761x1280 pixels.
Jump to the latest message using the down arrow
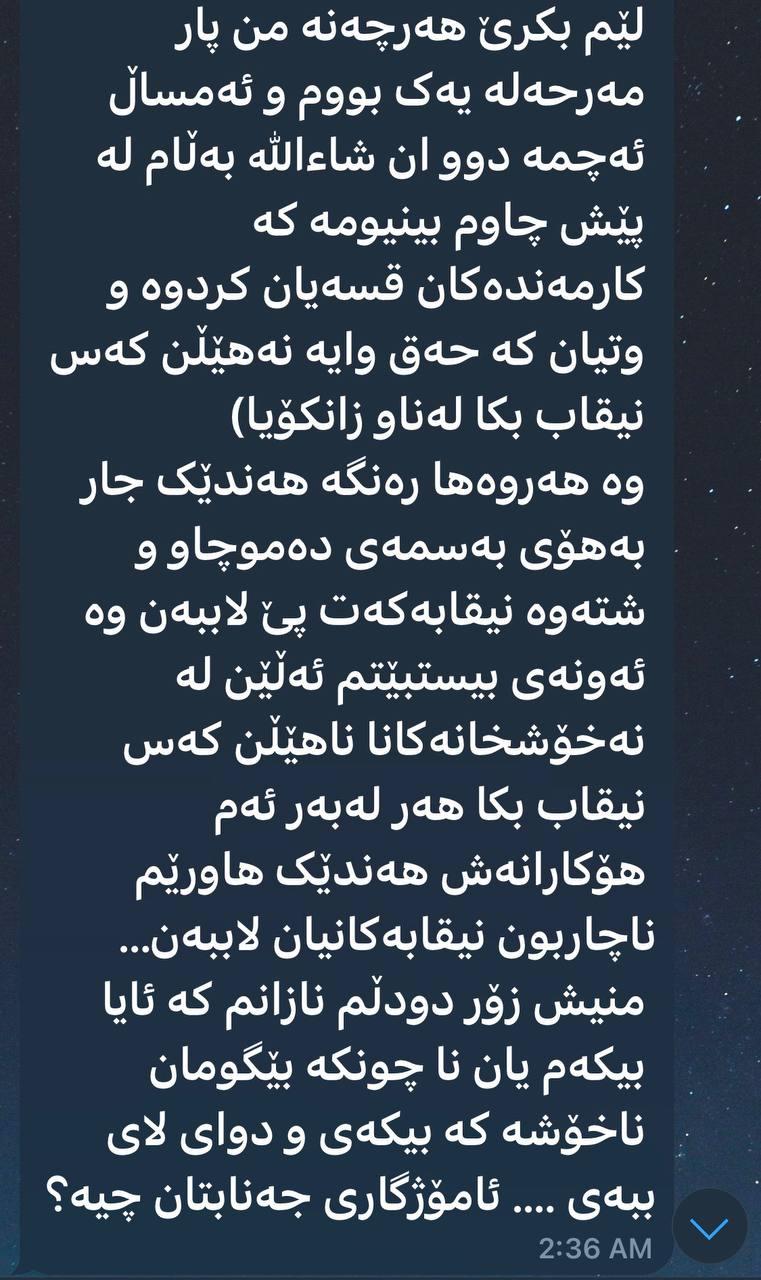(709, 1228)
